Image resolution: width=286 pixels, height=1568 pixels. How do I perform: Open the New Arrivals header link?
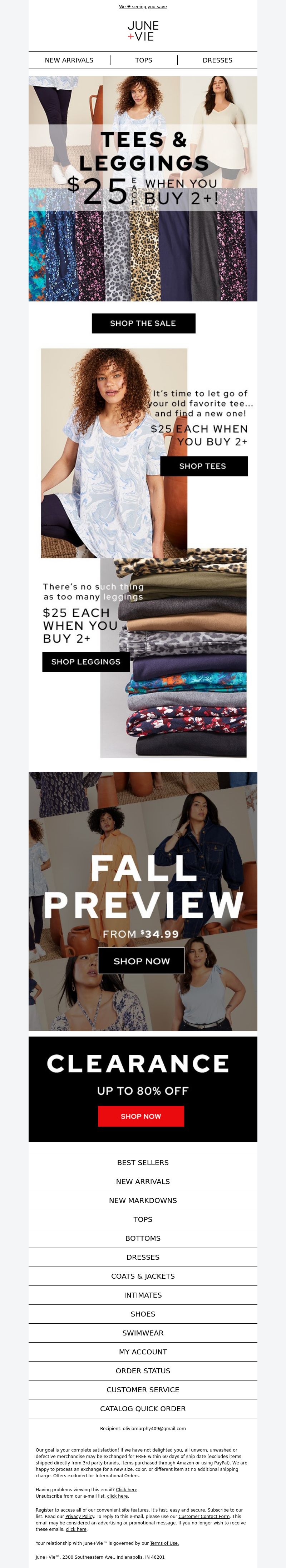coord(69,60)
